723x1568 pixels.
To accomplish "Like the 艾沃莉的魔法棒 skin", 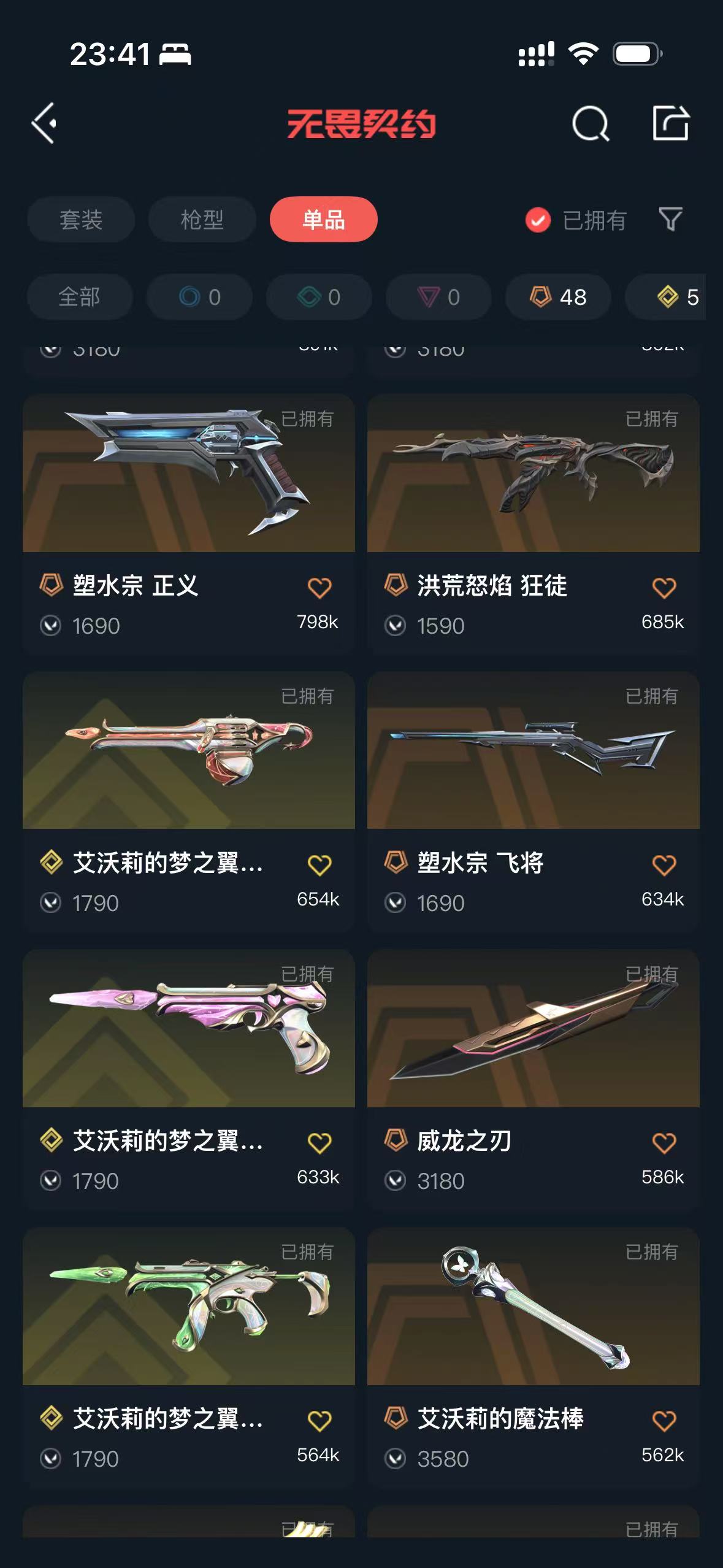I will click(664, 1421).
